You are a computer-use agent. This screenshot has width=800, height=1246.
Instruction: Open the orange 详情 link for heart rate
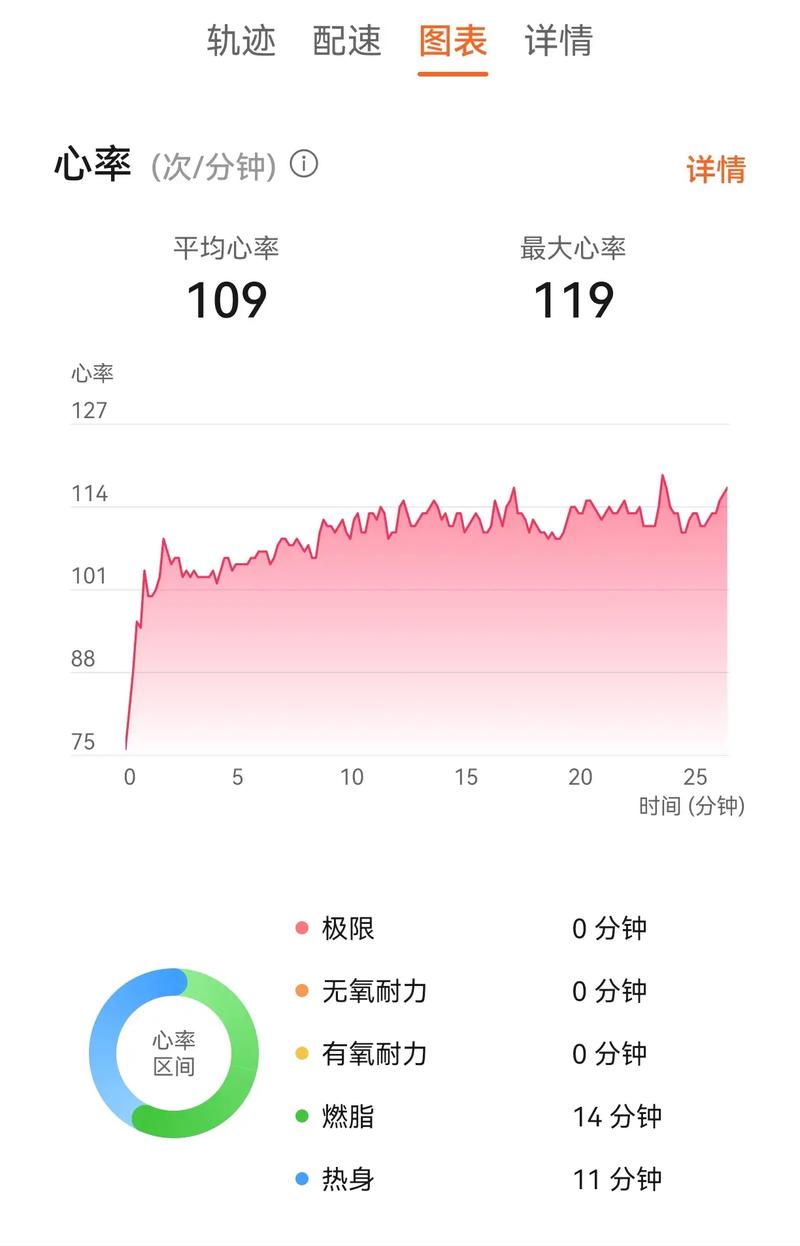pos(715,169)
